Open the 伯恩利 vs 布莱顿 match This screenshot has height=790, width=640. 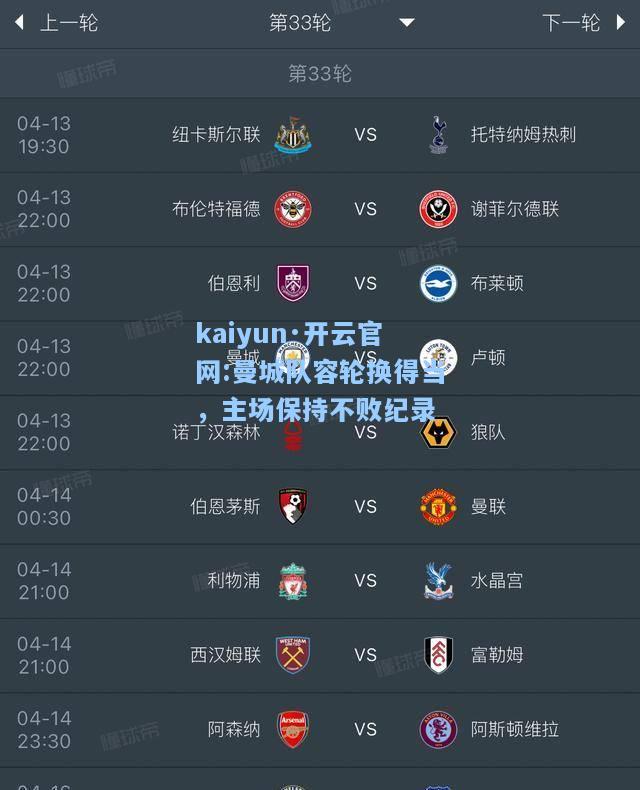pyautogui.click(x=365, y=283)
